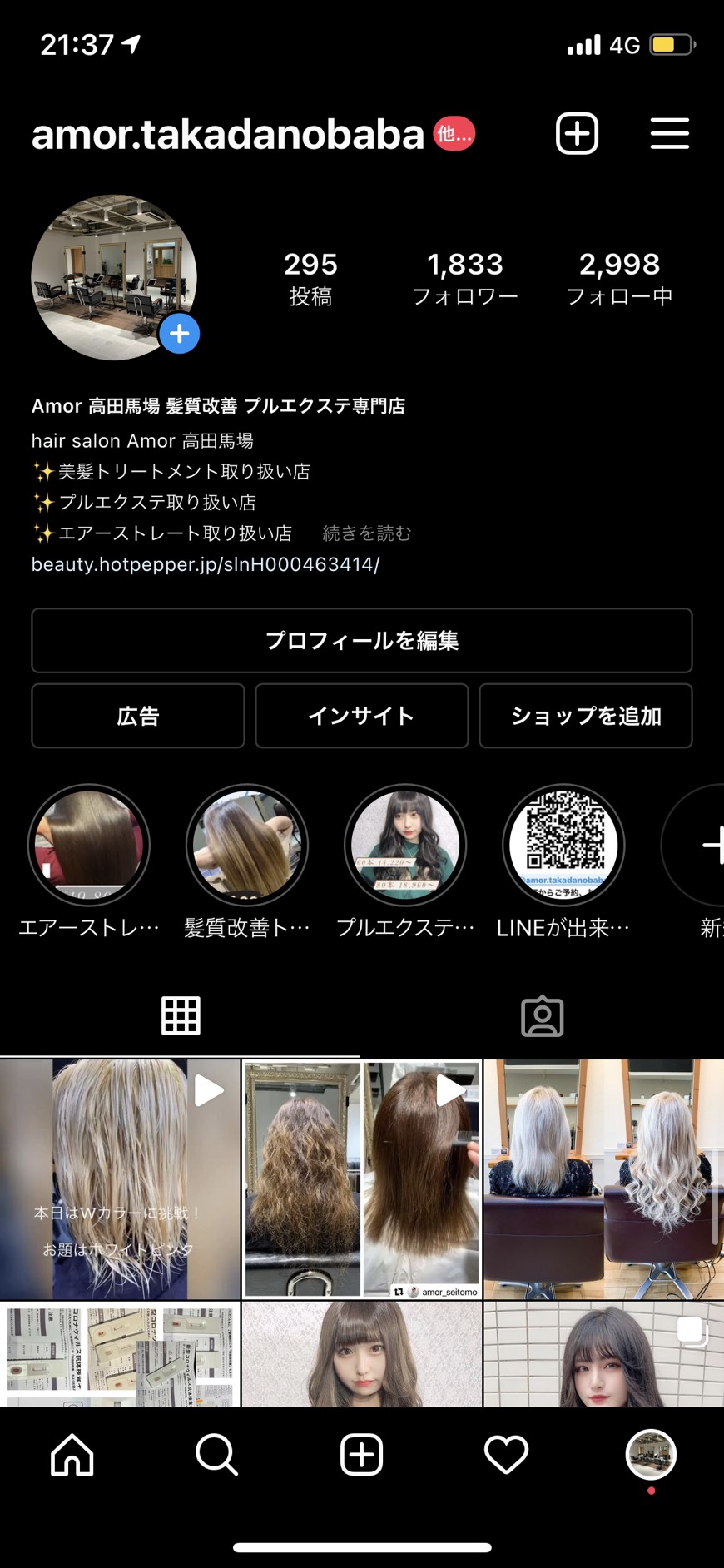Open the 広告 button
The height and width of the screenshot is (1568, 724).
(x=138, y=716)
